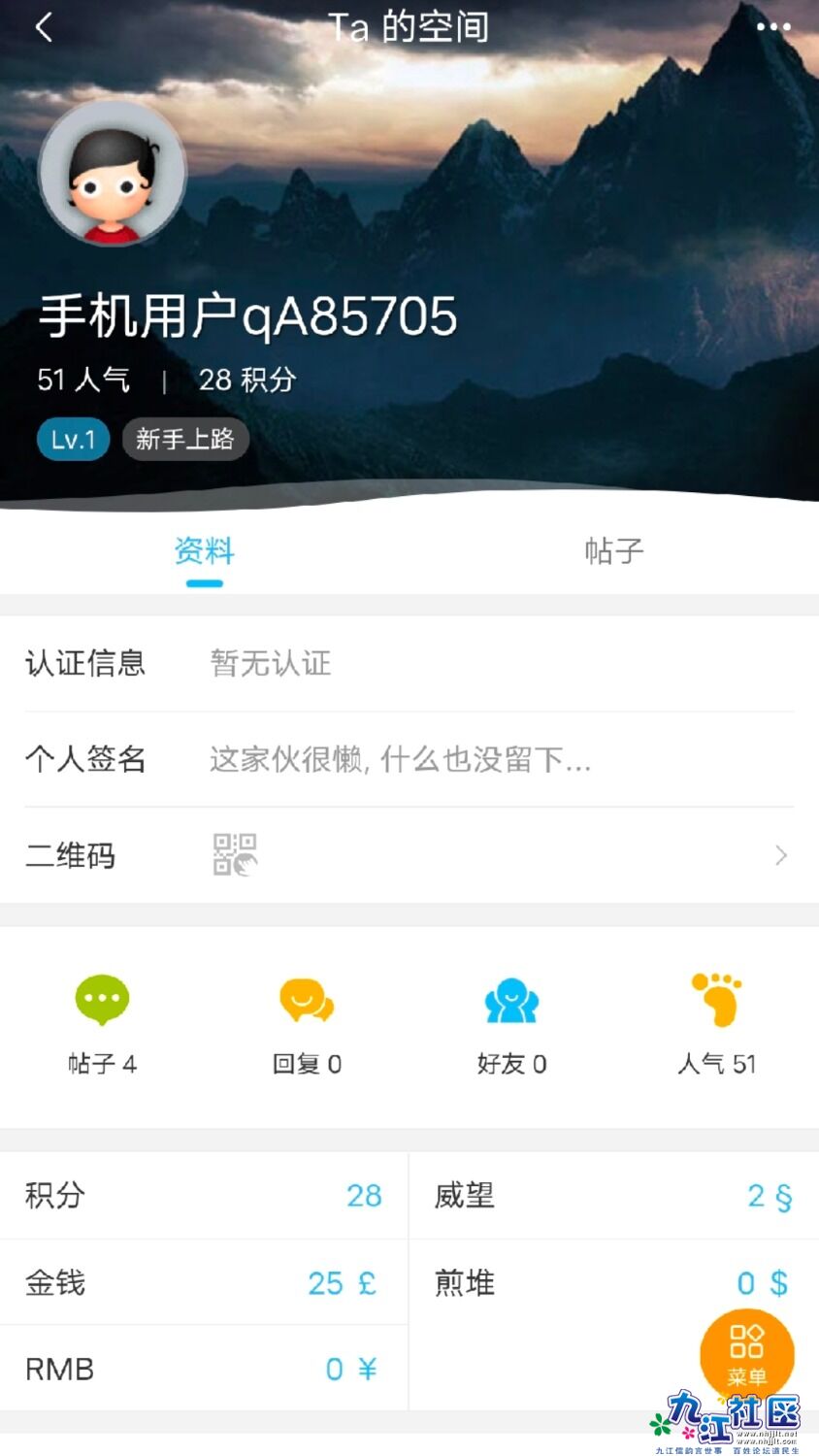The image size is (819, 1456).
Task: Select the 资料 tab
Action: click(204, 551)
